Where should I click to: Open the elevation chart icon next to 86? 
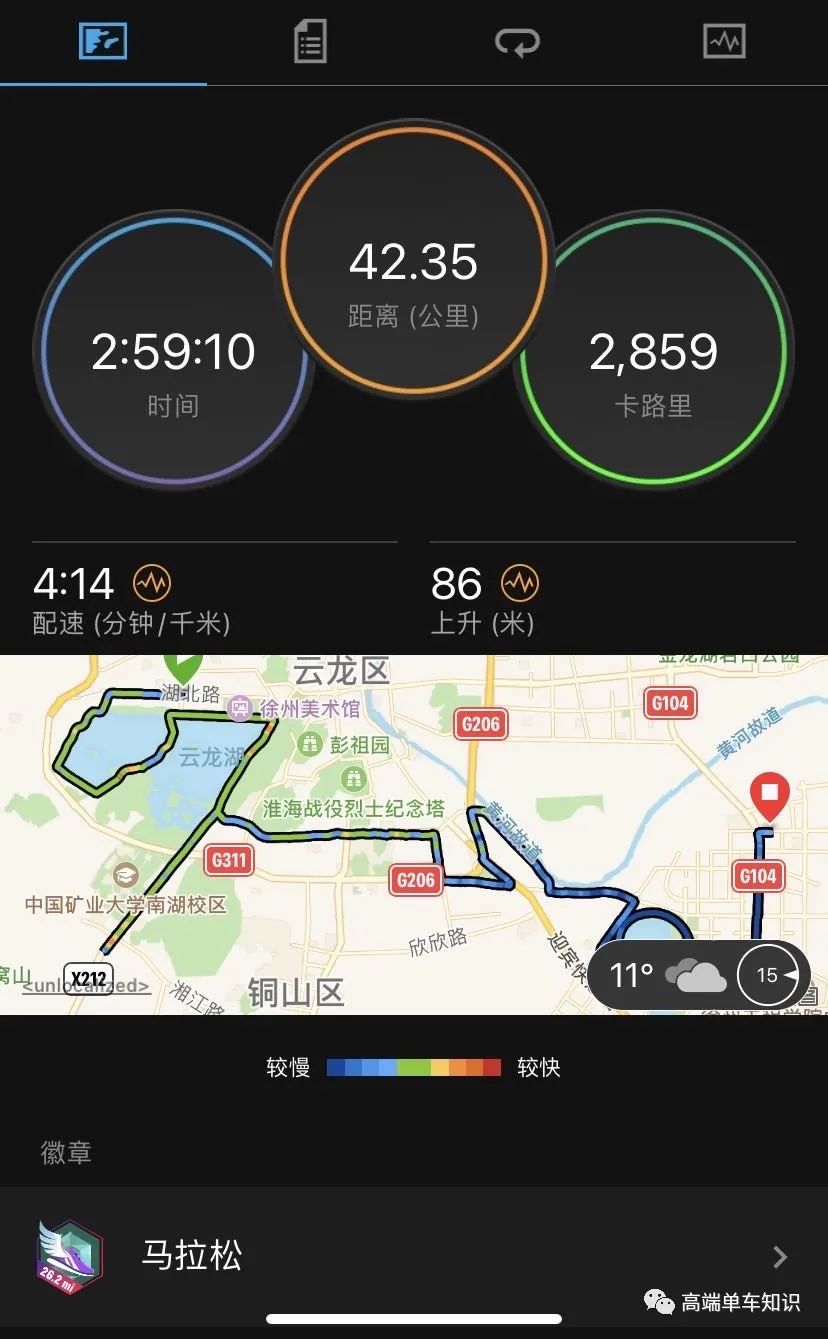520,582
